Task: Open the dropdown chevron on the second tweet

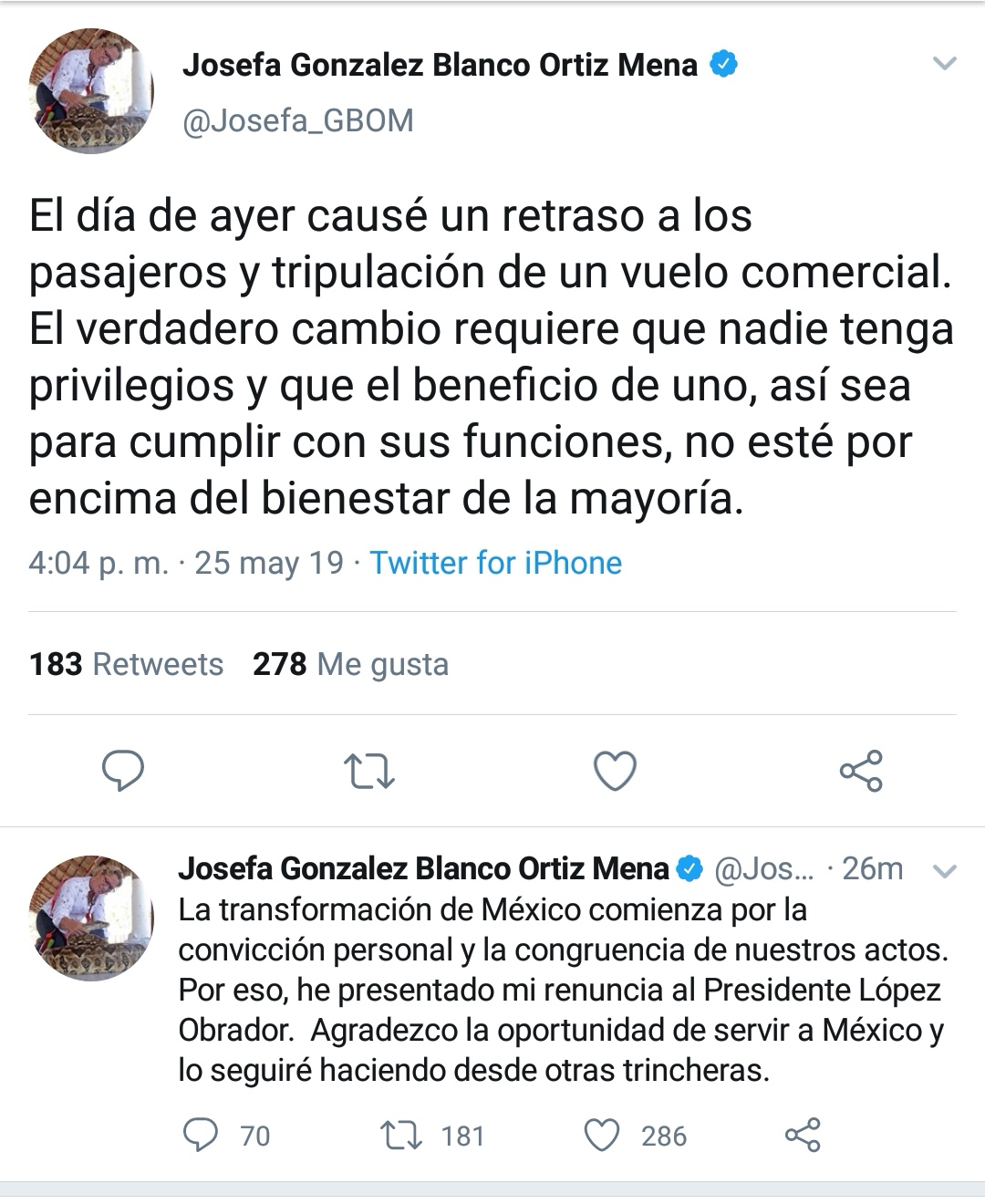Action: point(943,871)
